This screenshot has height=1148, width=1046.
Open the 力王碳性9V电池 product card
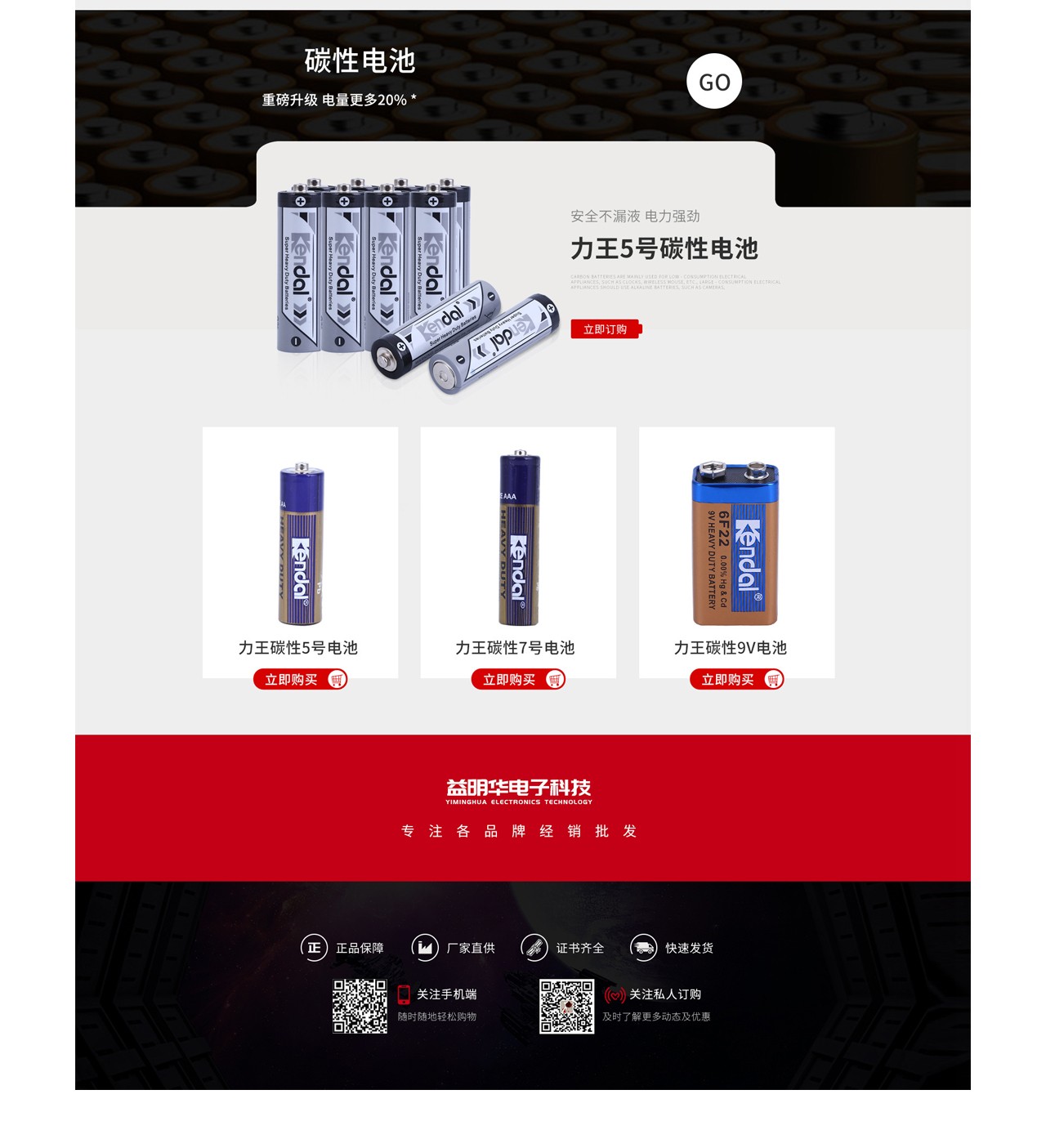736,547
